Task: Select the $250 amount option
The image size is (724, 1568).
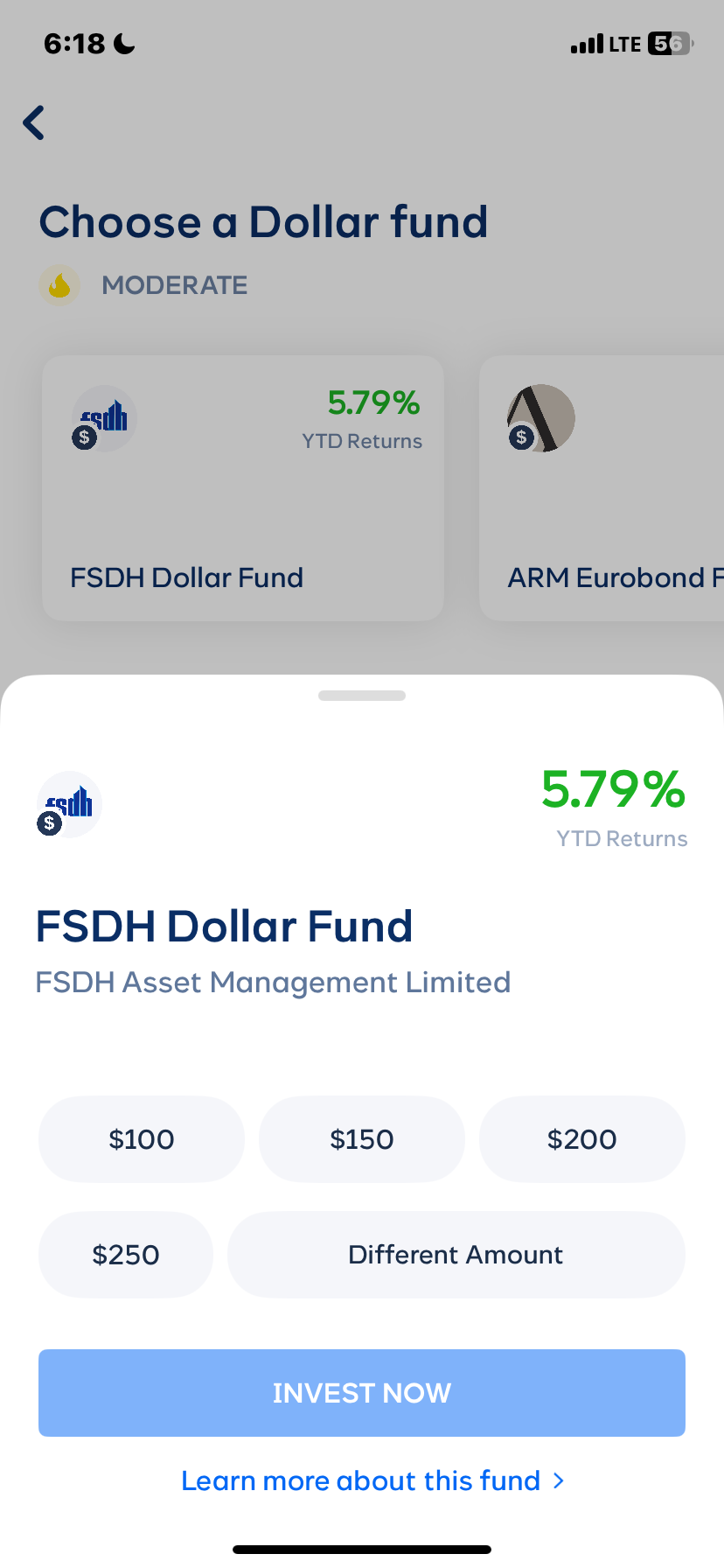Action: (125, 1254)
